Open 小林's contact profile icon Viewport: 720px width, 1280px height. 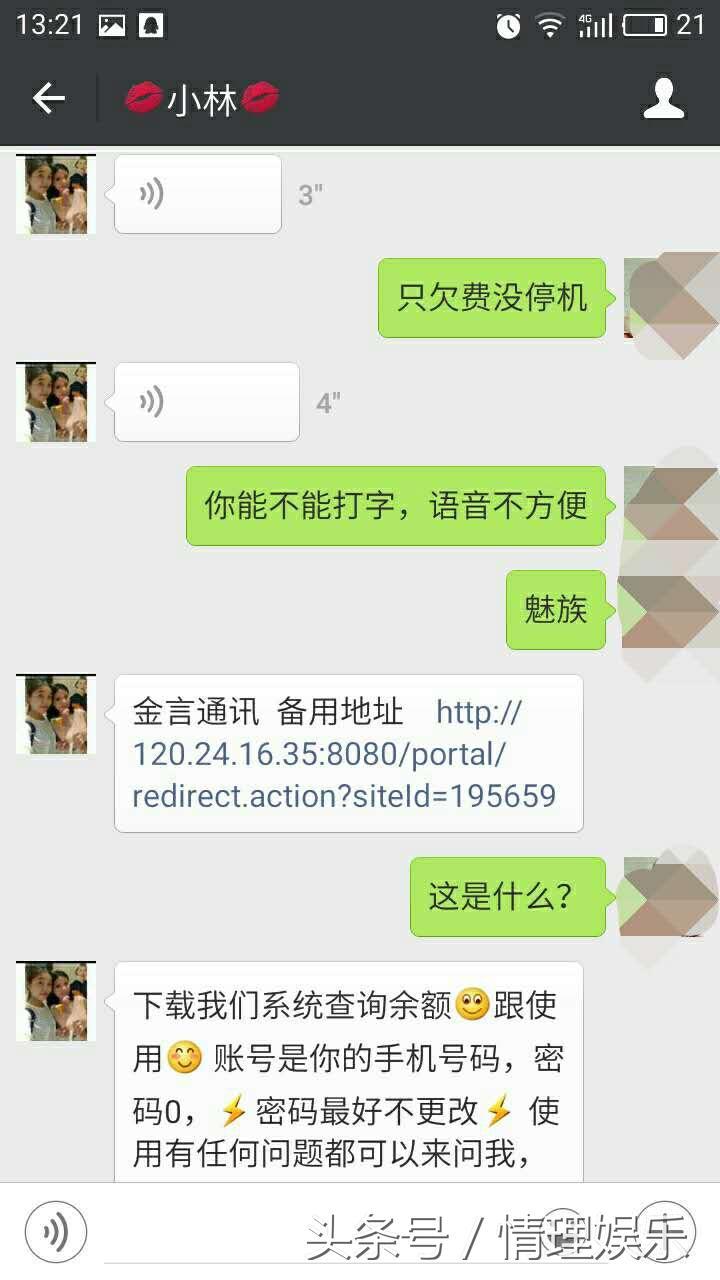(663, 98)
